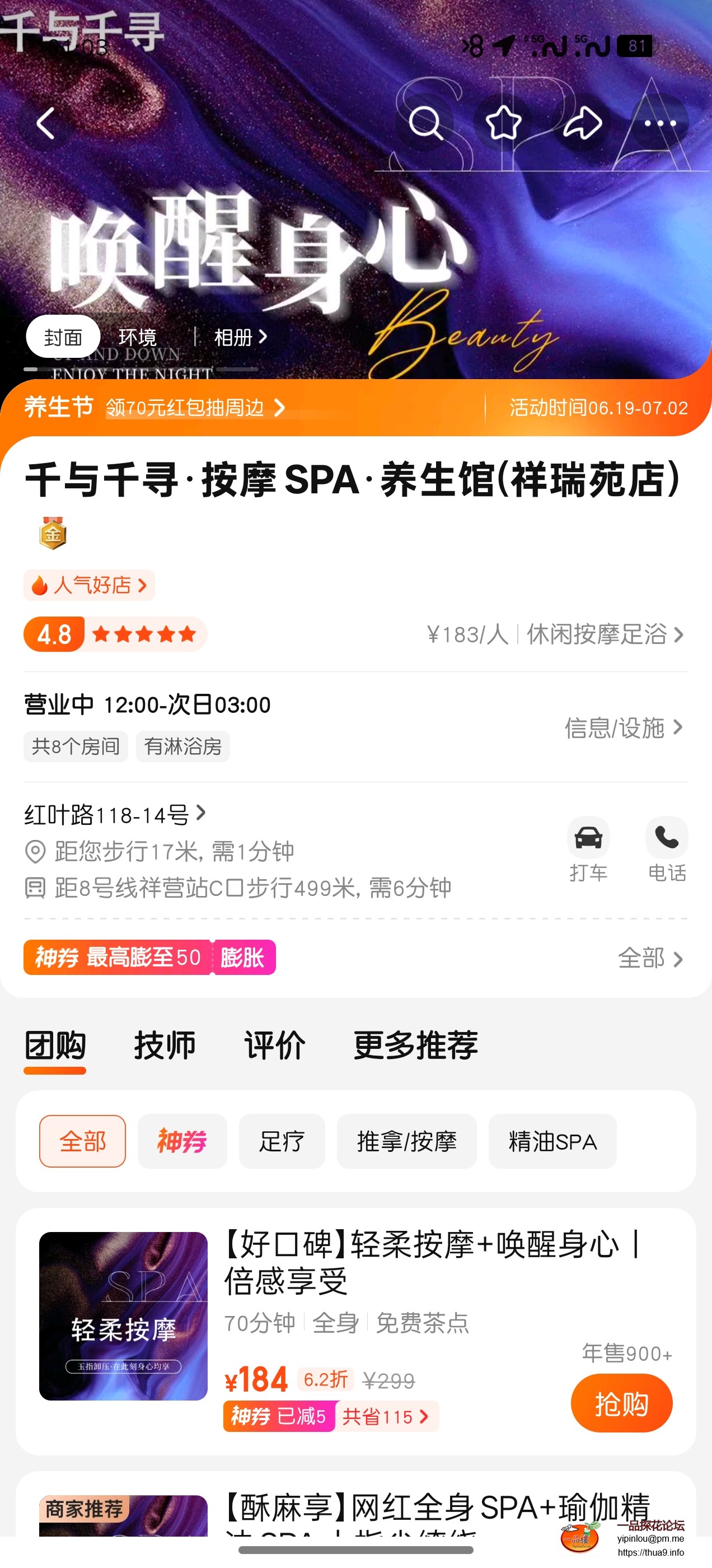Screen dimensions: 712x1568
Task: Select the 精油SPA filter chip
Action: click(x=552, y=1141)
